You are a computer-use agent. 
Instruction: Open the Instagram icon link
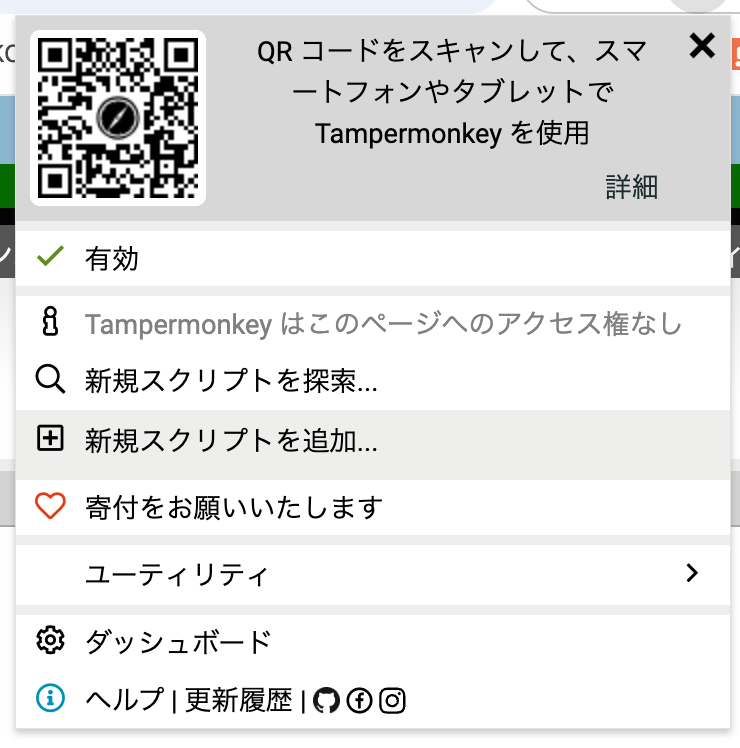click(x=392, y=701)
